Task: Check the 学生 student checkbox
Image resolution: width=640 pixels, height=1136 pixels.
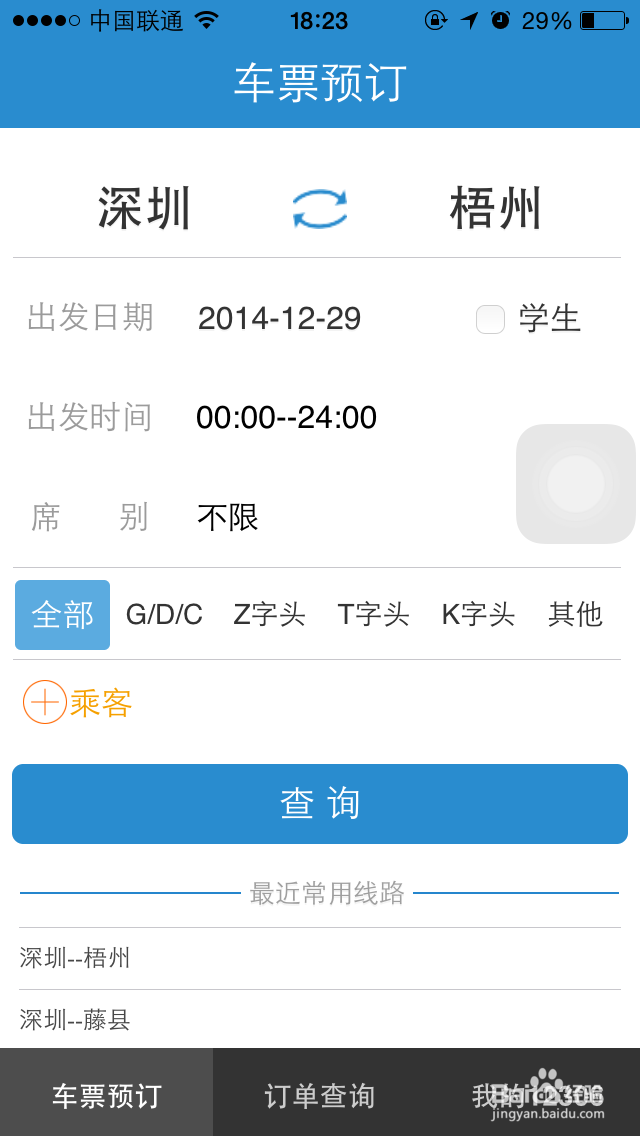Action: (x=490, y=320)
